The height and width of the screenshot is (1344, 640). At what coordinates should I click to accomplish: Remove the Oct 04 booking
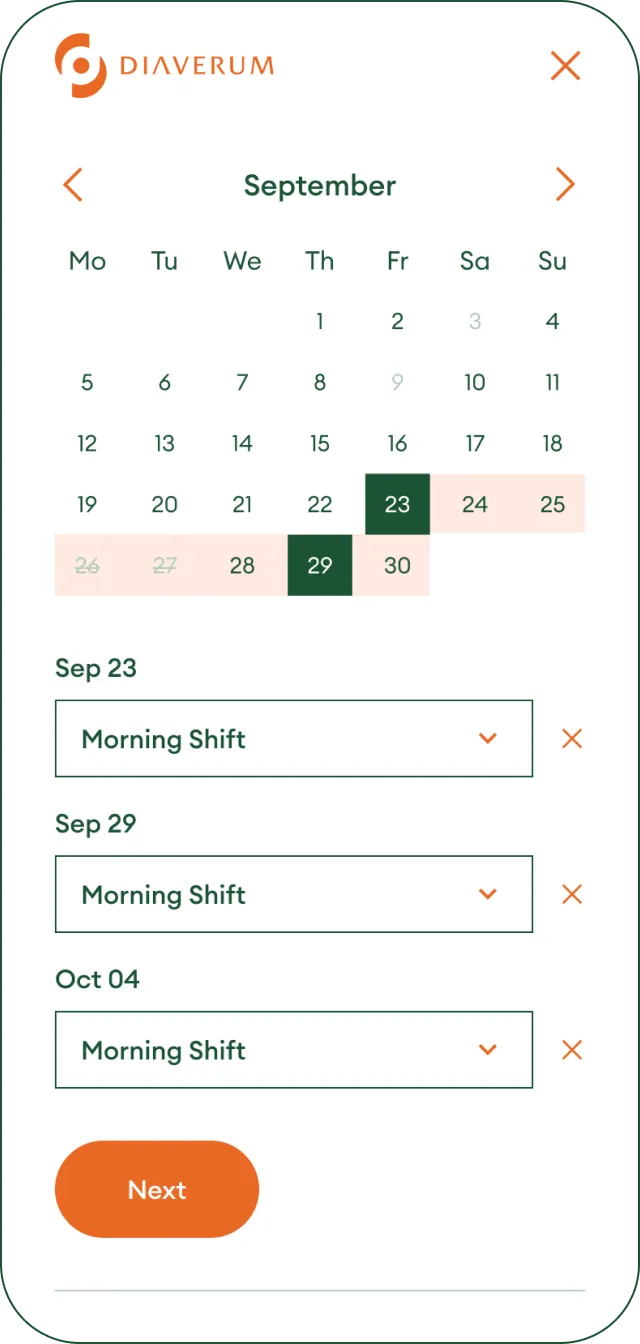click(x=572, y=1050)
